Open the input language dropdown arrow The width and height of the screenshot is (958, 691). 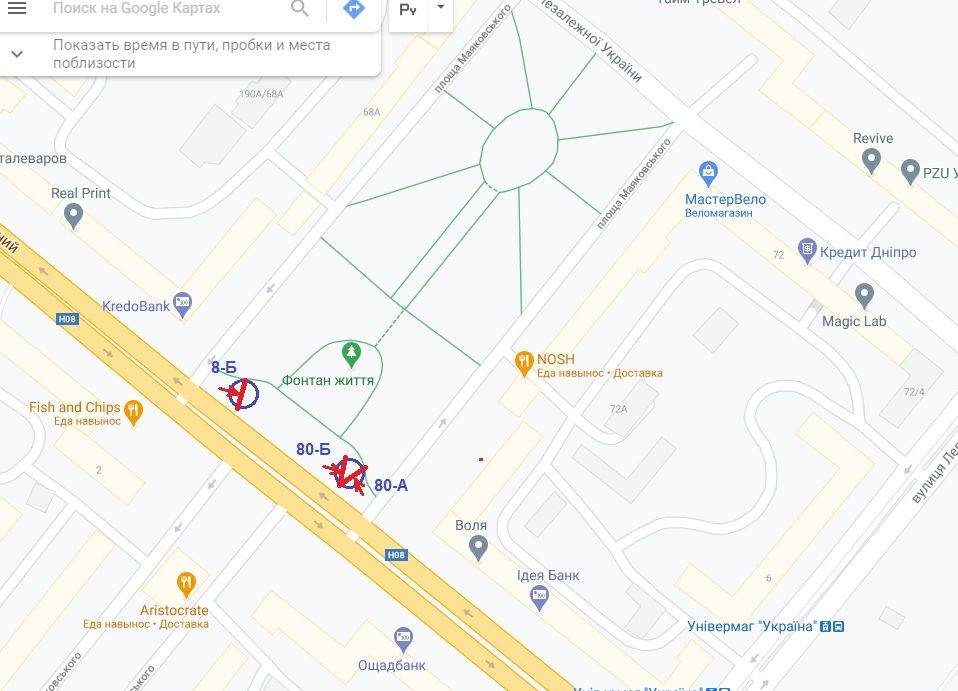(441, 7)
